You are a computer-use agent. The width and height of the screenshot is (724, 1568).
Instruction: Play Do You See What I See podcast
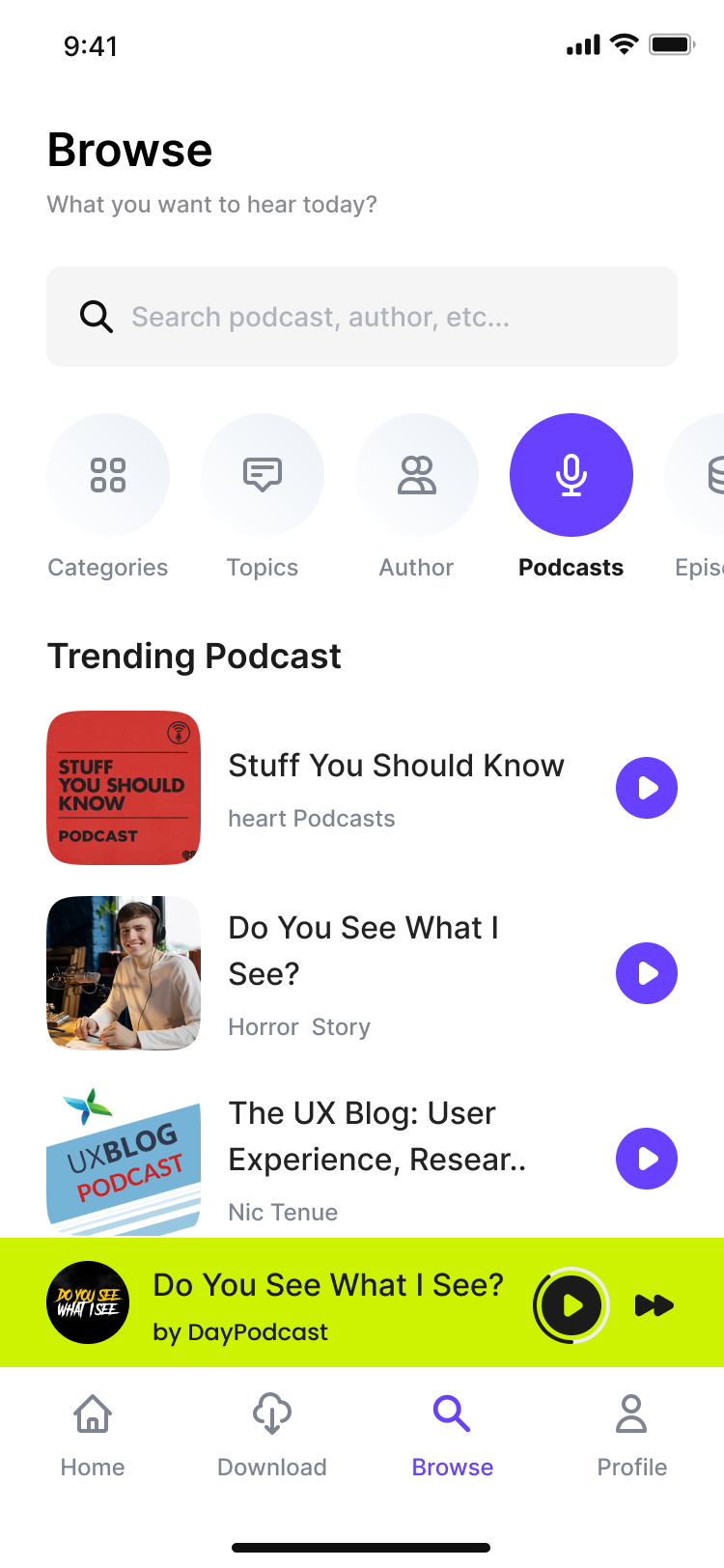[647, 973]
